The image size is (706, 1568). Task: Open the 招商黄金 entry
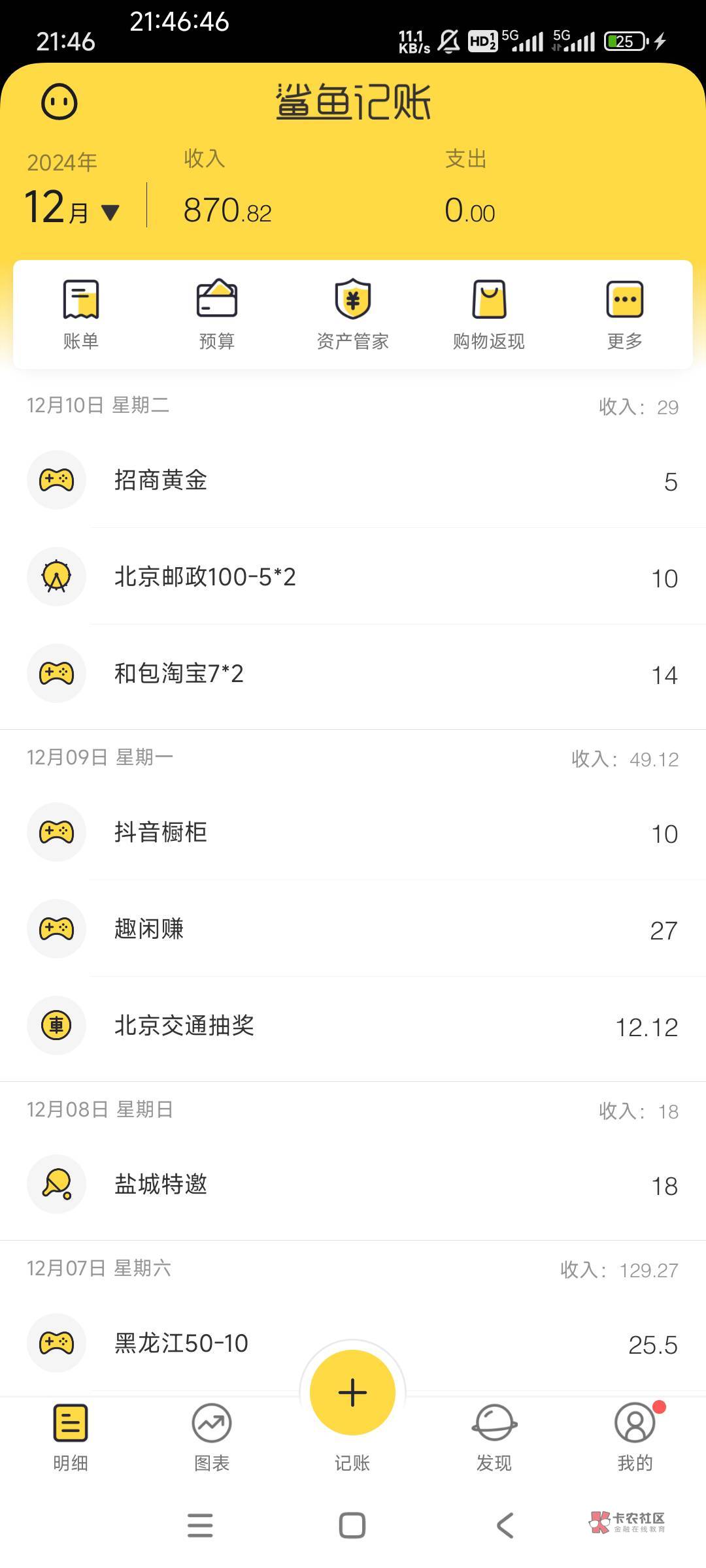[353, 480]
